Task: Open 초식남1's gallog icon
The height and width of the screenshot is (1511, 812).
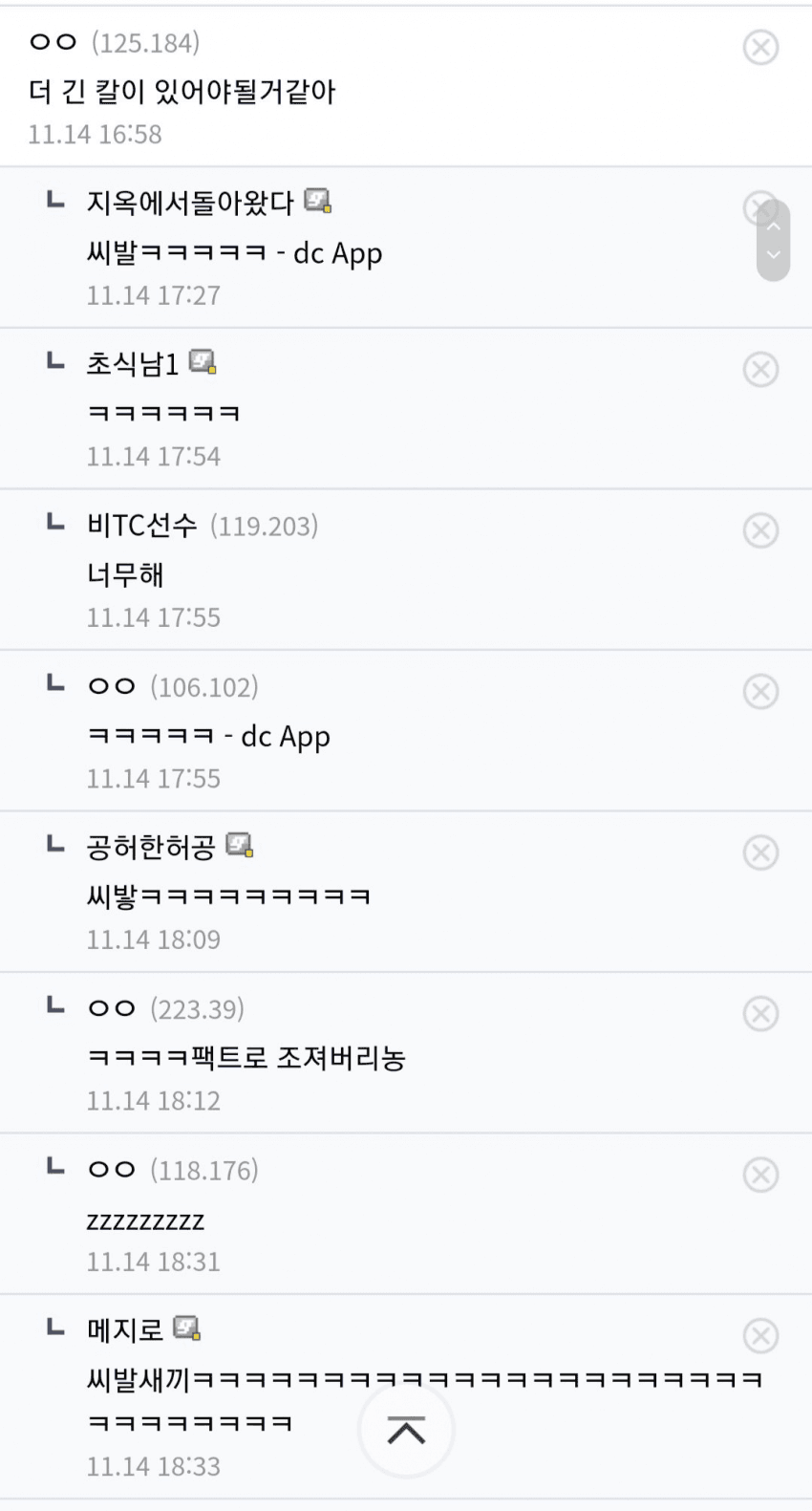Action: [203, 363]
